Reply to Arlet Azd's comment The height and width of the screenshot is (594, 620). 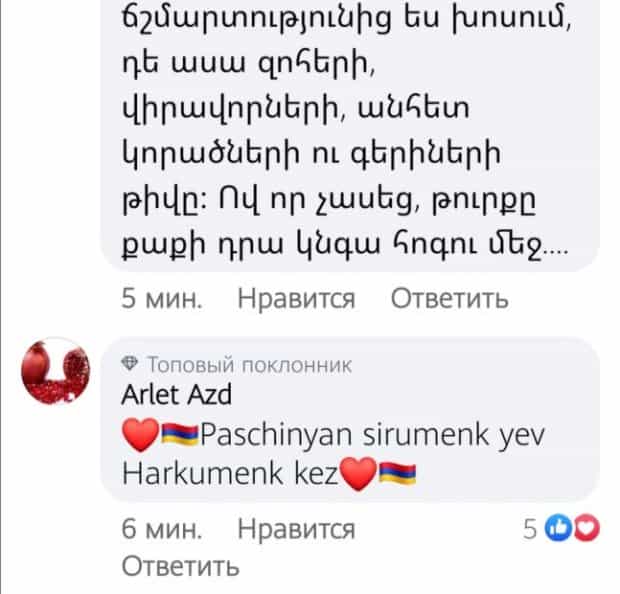[180, 567]
